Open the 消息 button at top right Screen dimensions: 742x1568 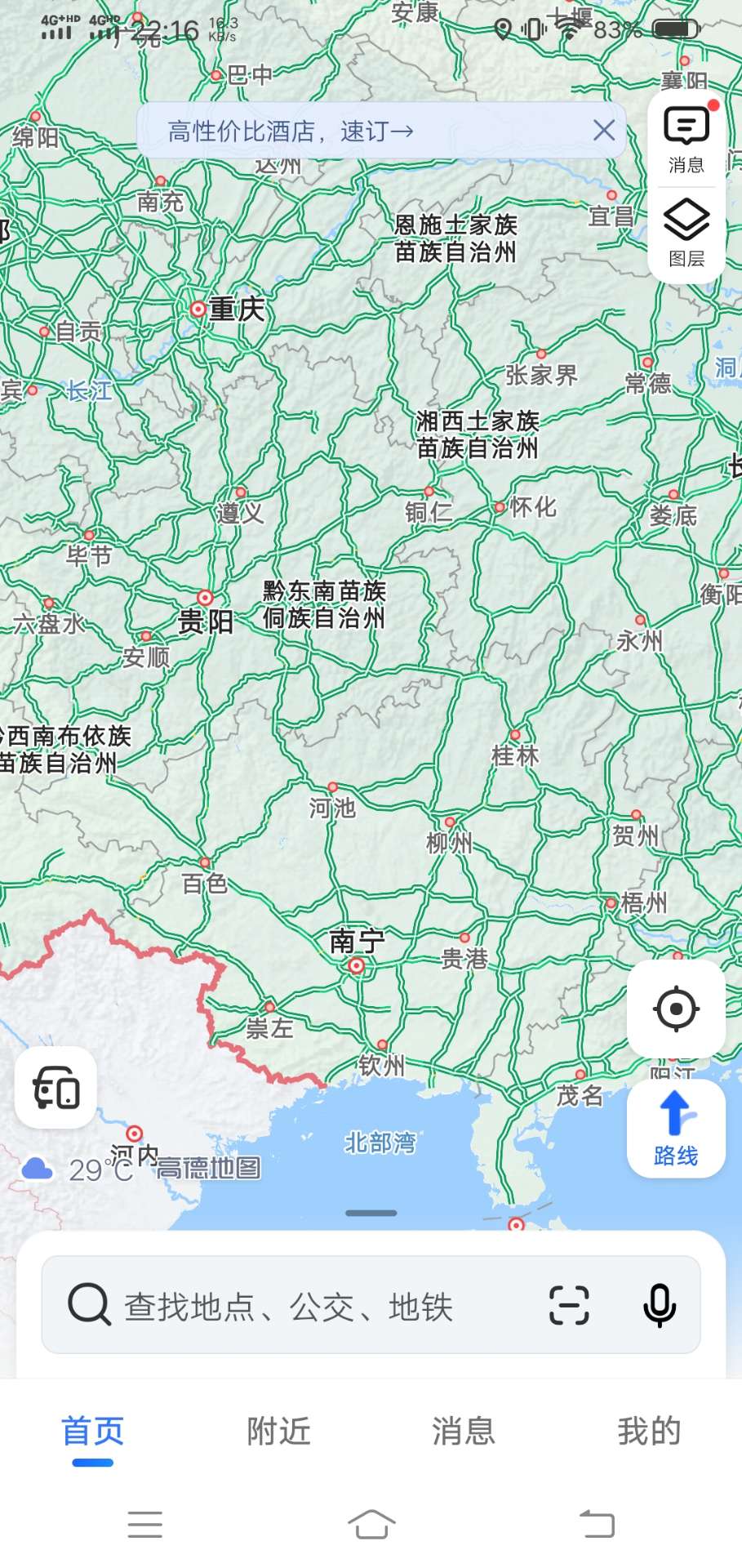pyautogui.click(x=686, y=140)
